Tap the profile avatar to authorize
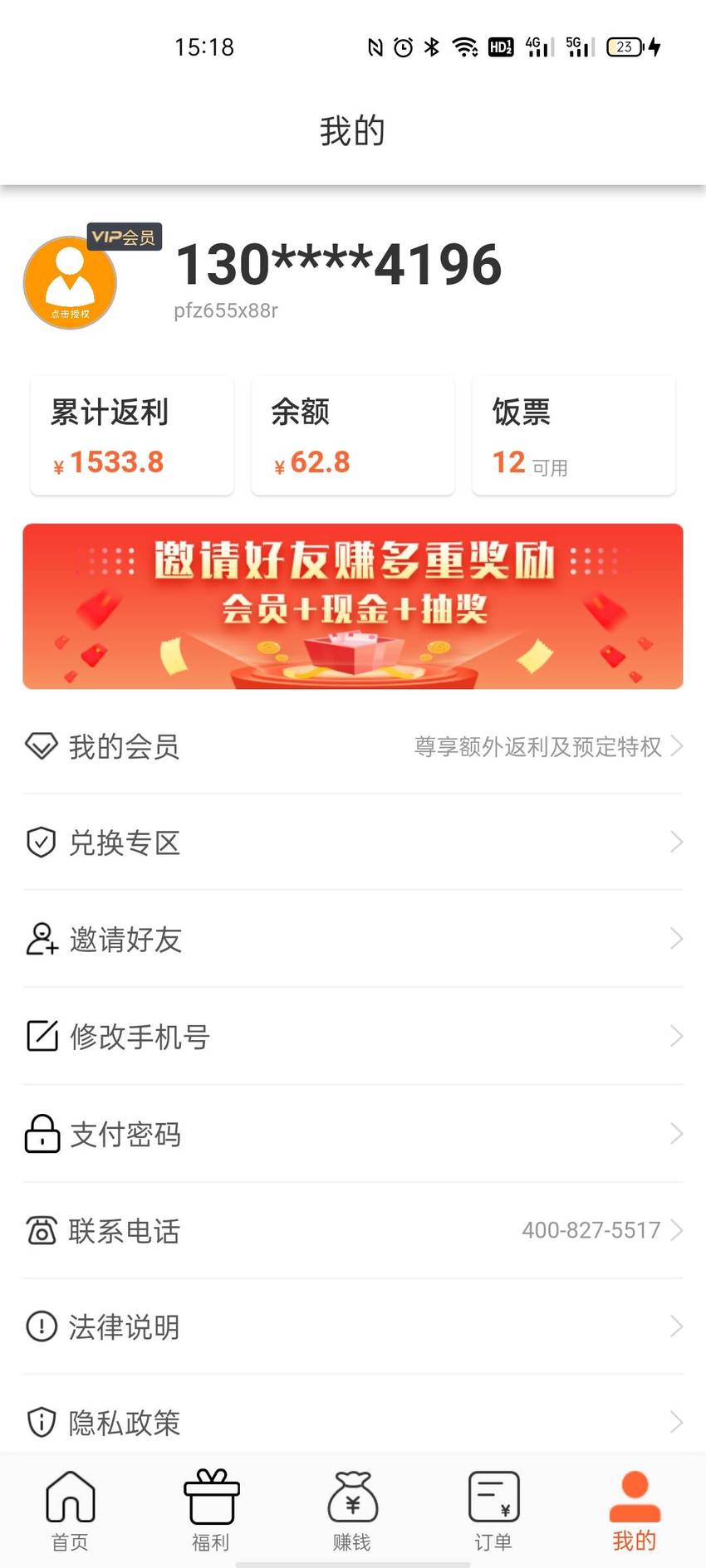The image size is (706, 1568). click(70, 282)
